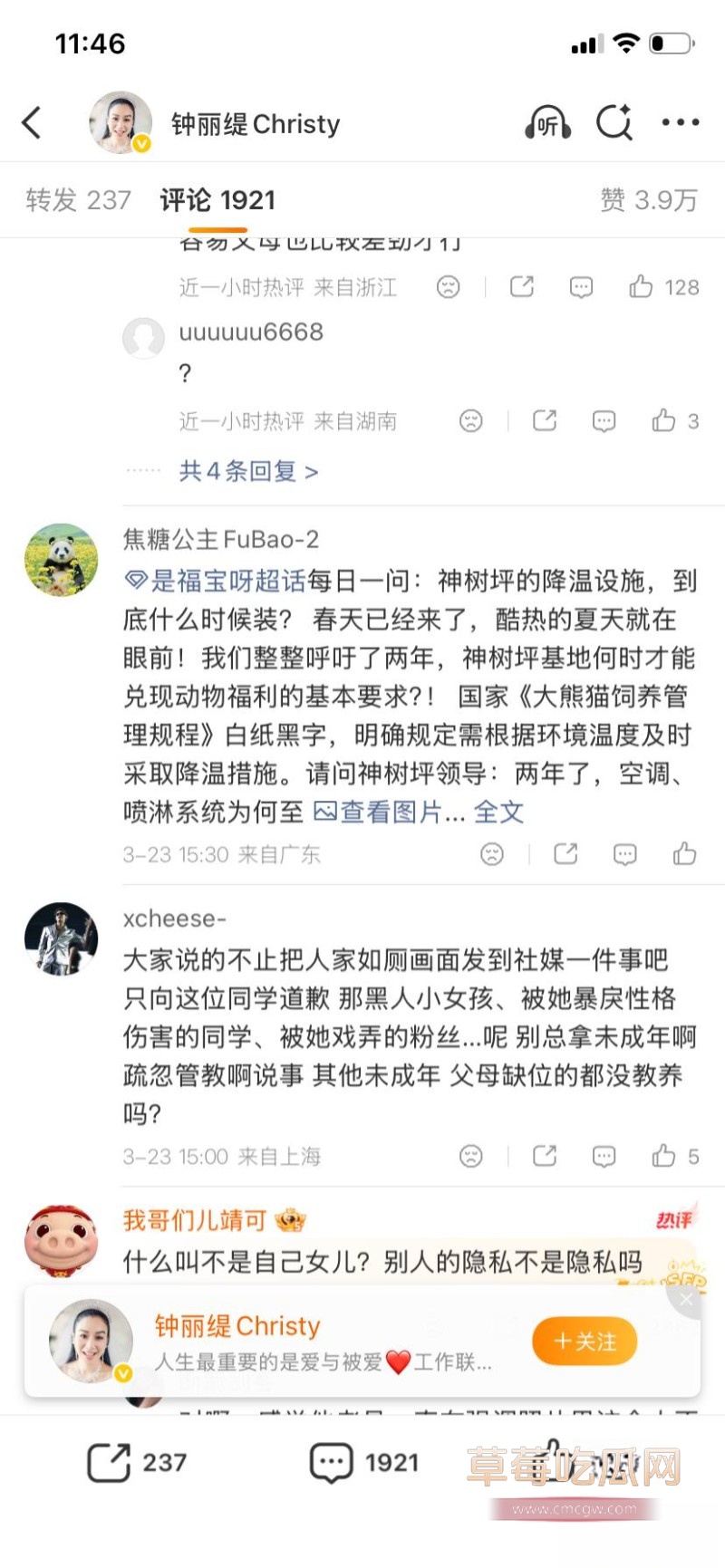Expand 共4条回复 replies

pos(248,471)
